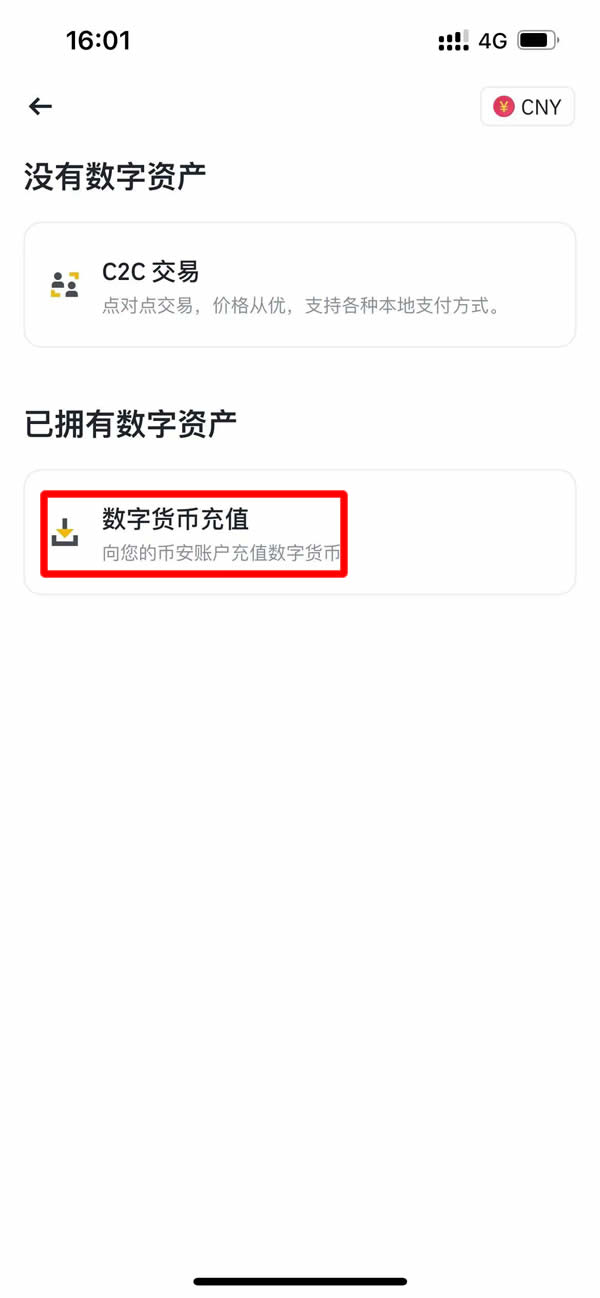Open the C2C 交易 card
The height and width of the screenshot is (1298, 600).
pyautogui.click(x=299, y=285)
